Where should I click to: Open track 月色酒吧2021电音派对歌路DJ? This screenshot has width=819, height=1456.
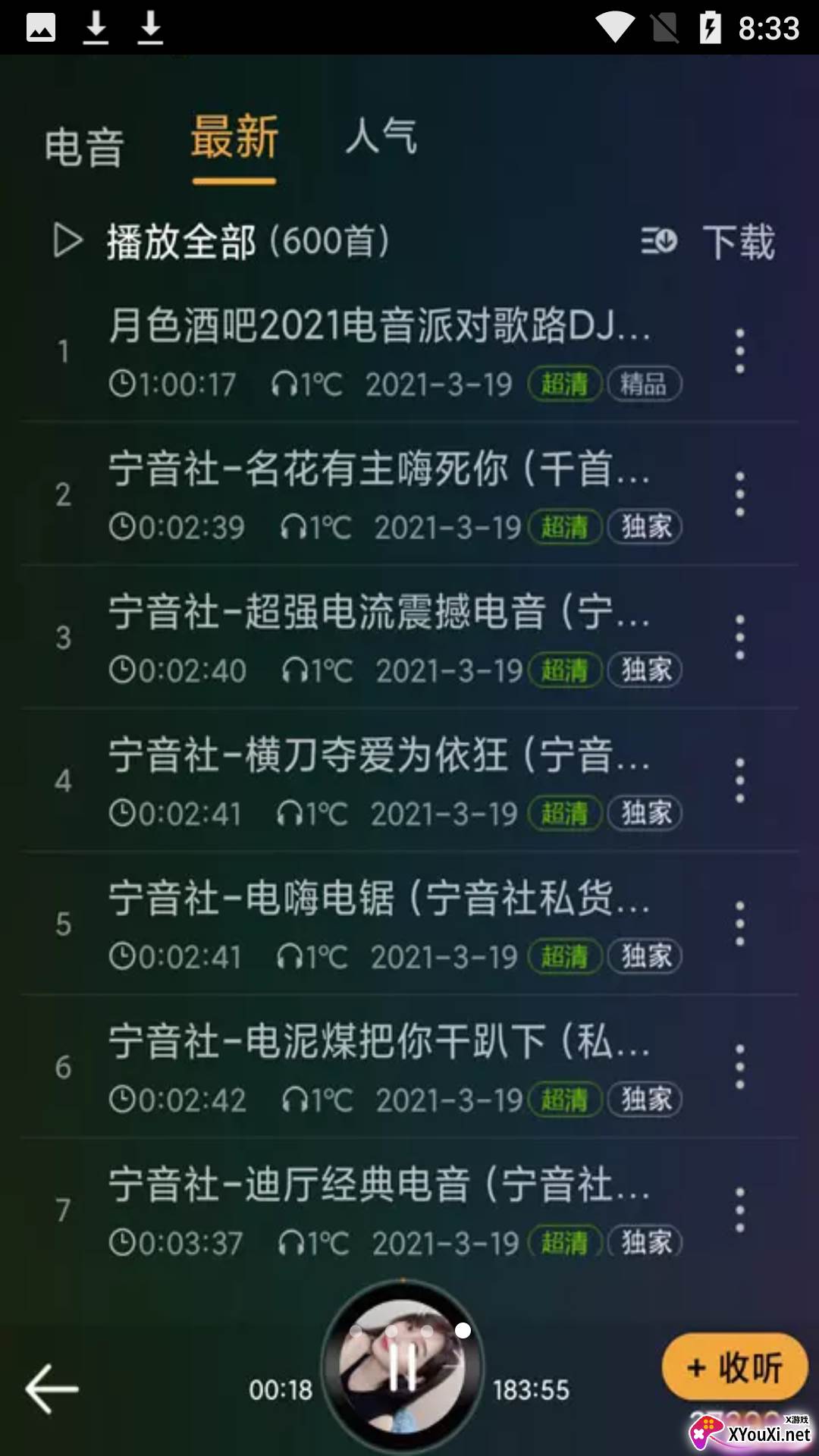pos(379,326)
